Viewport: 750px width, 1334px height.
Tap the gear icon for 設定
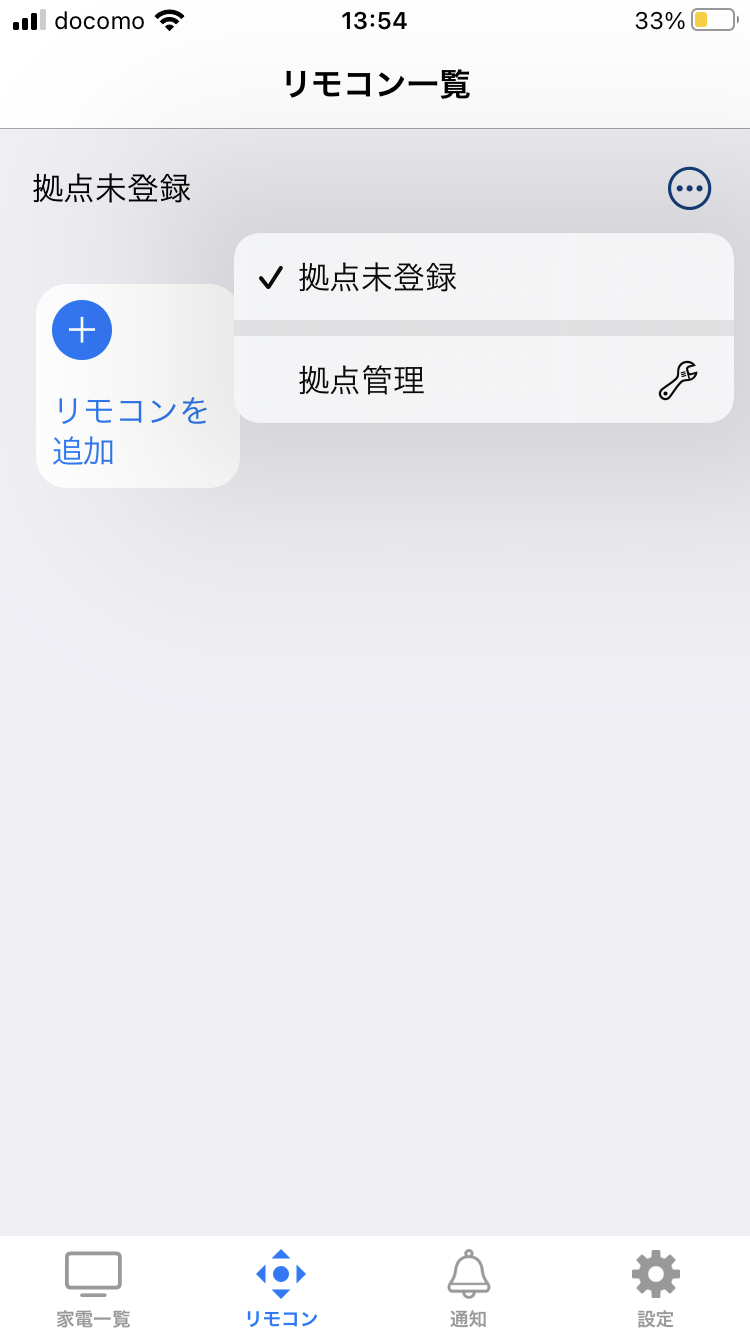(655, 1273)
